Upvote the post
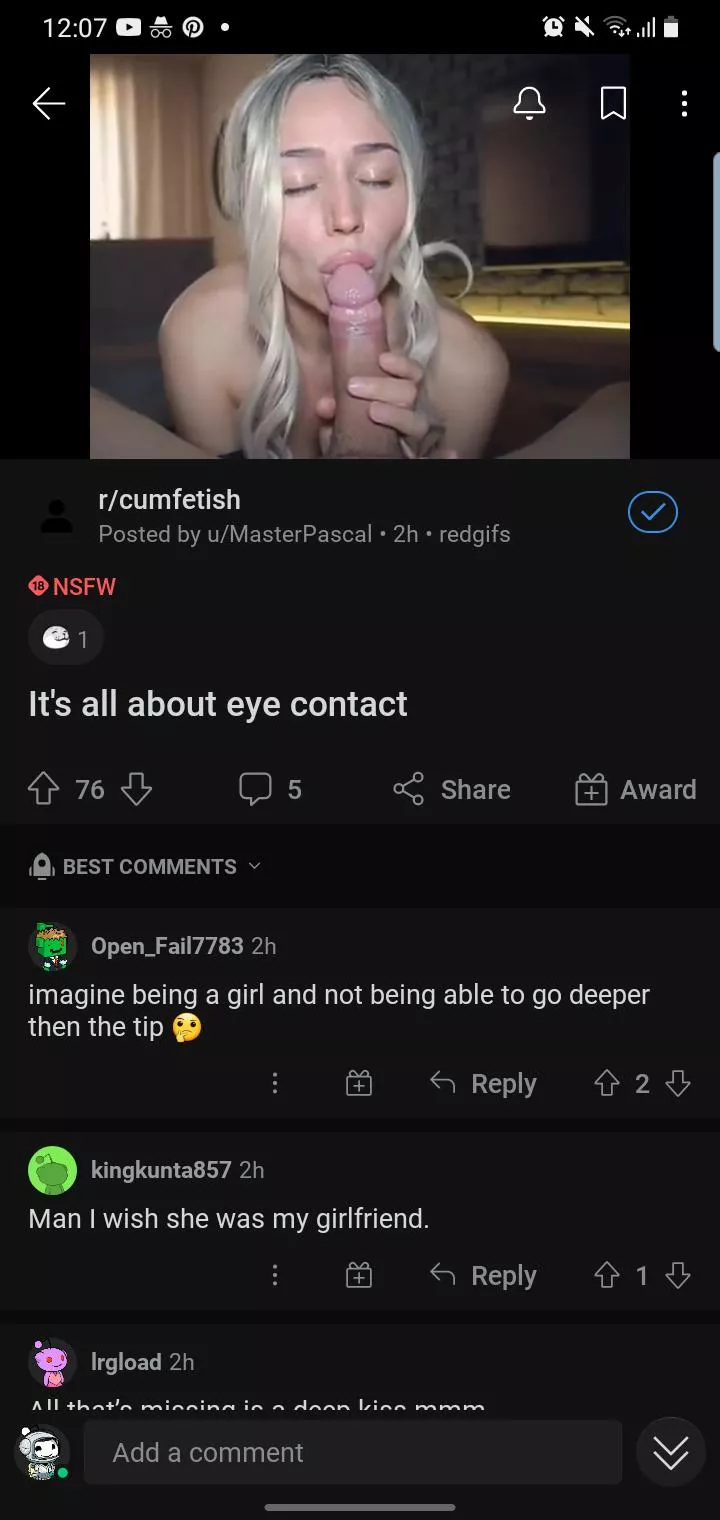Image resolution: width=720 pixels, height=1520 pixels. (x=42, y=789)
